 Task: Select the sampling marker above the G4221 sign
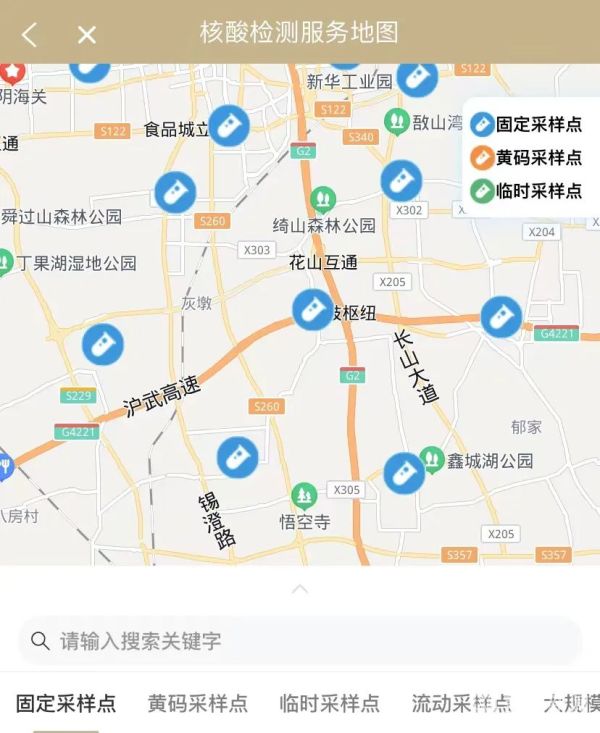(x=501, y=317)
